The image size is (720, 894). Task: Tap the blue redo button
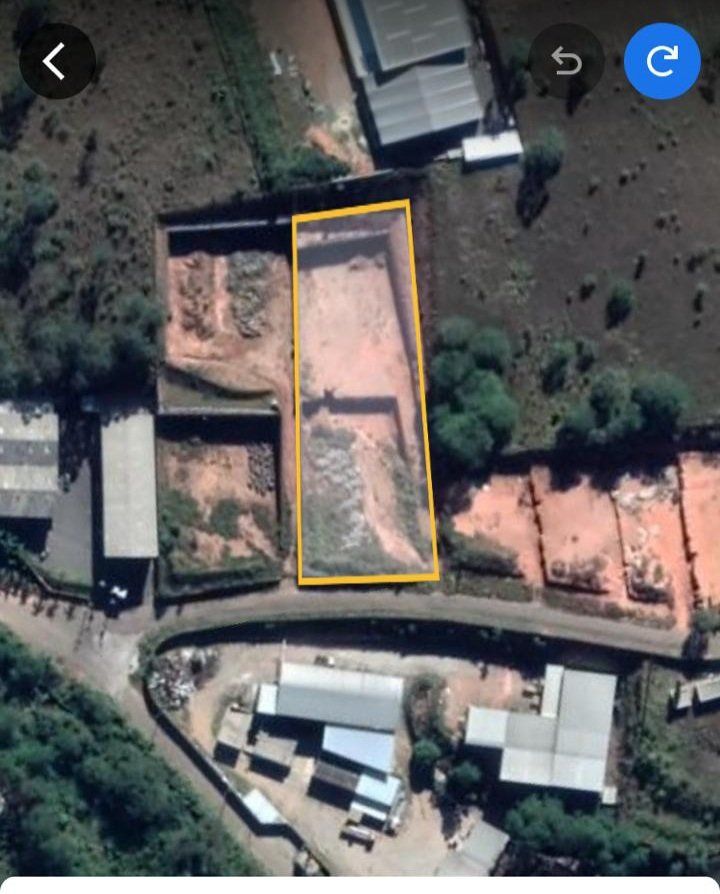pos(661,61)
